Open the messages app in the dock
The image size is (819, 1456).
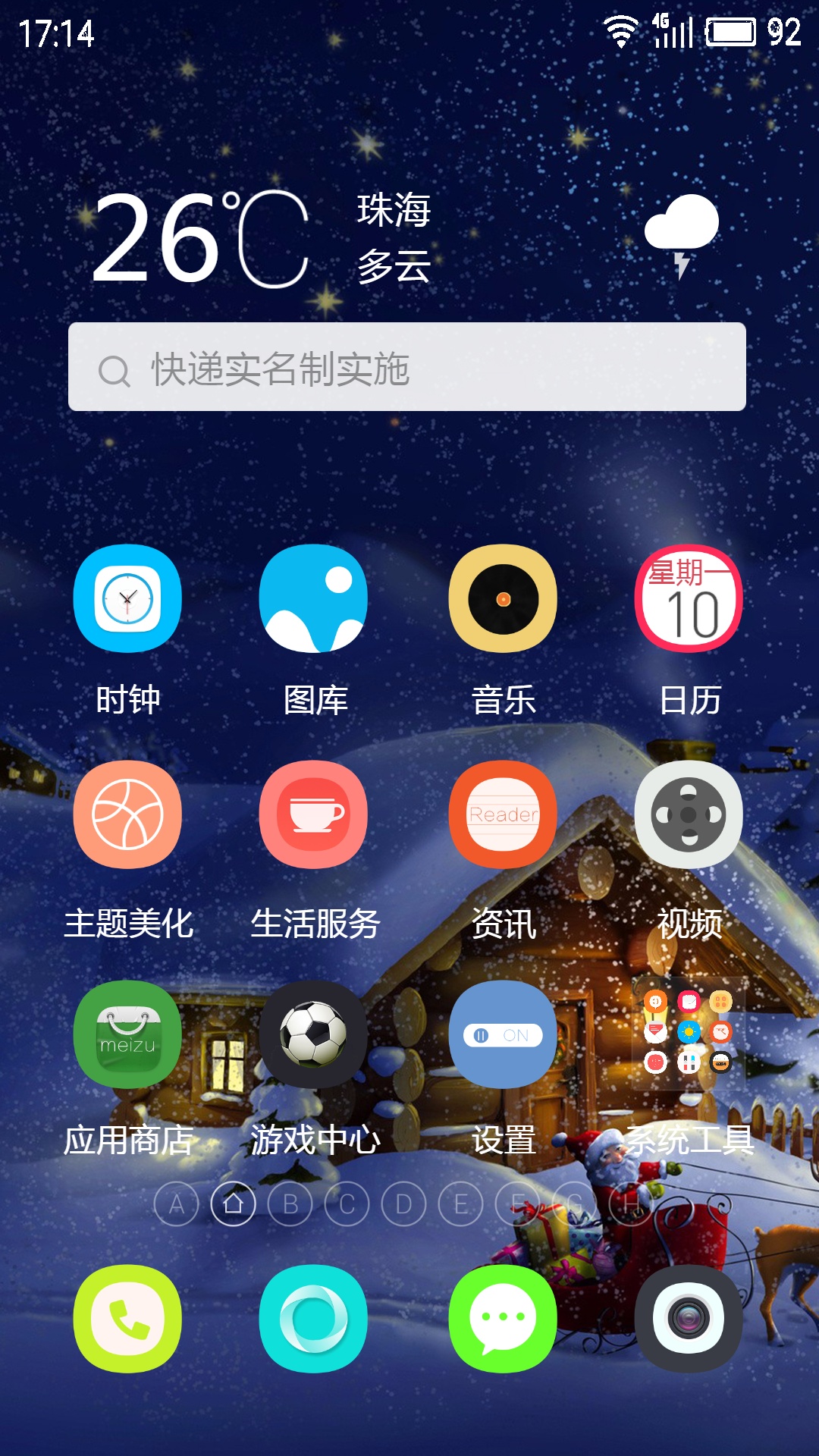point(503,1319)
